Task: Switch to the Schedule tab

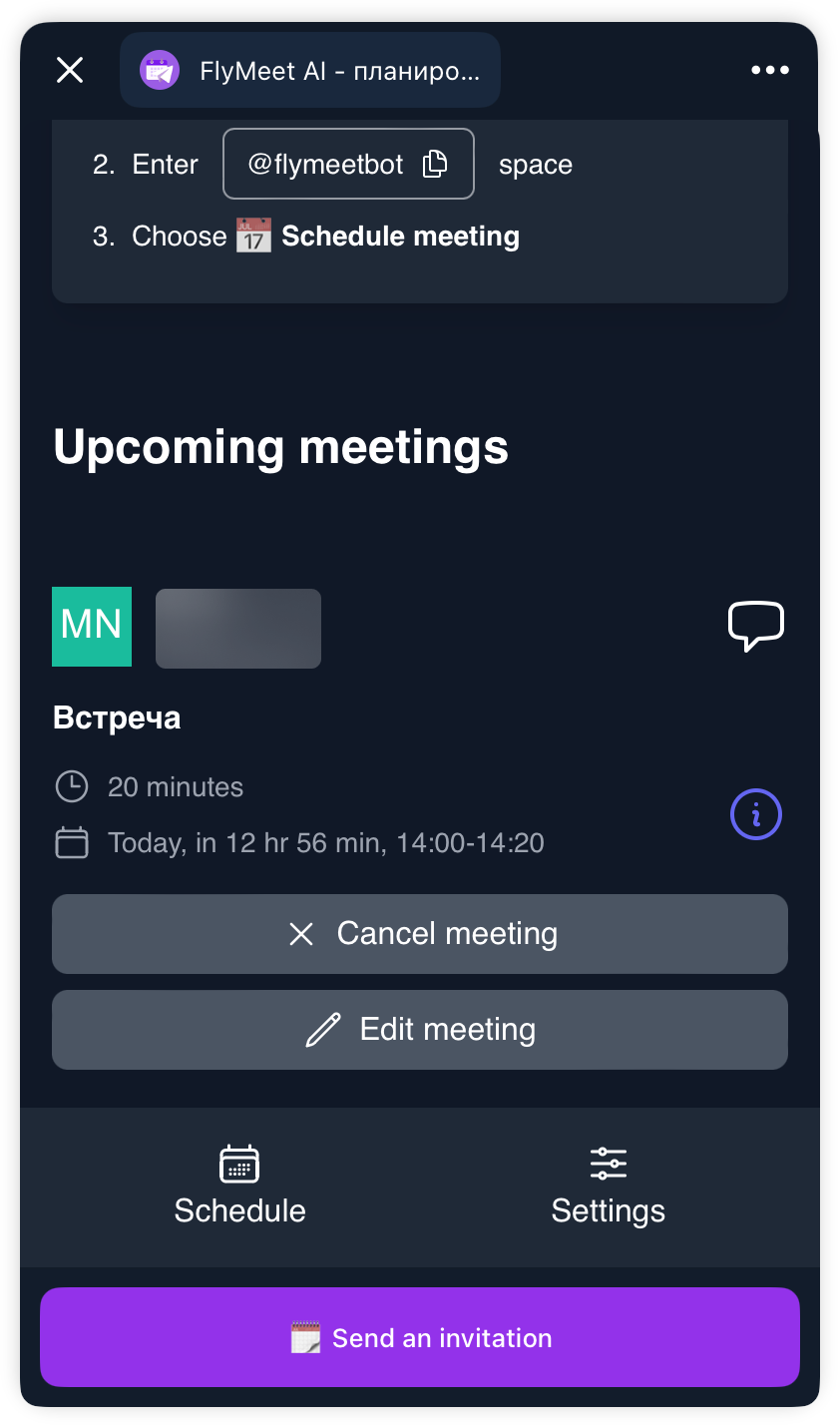Action: 239,1186
